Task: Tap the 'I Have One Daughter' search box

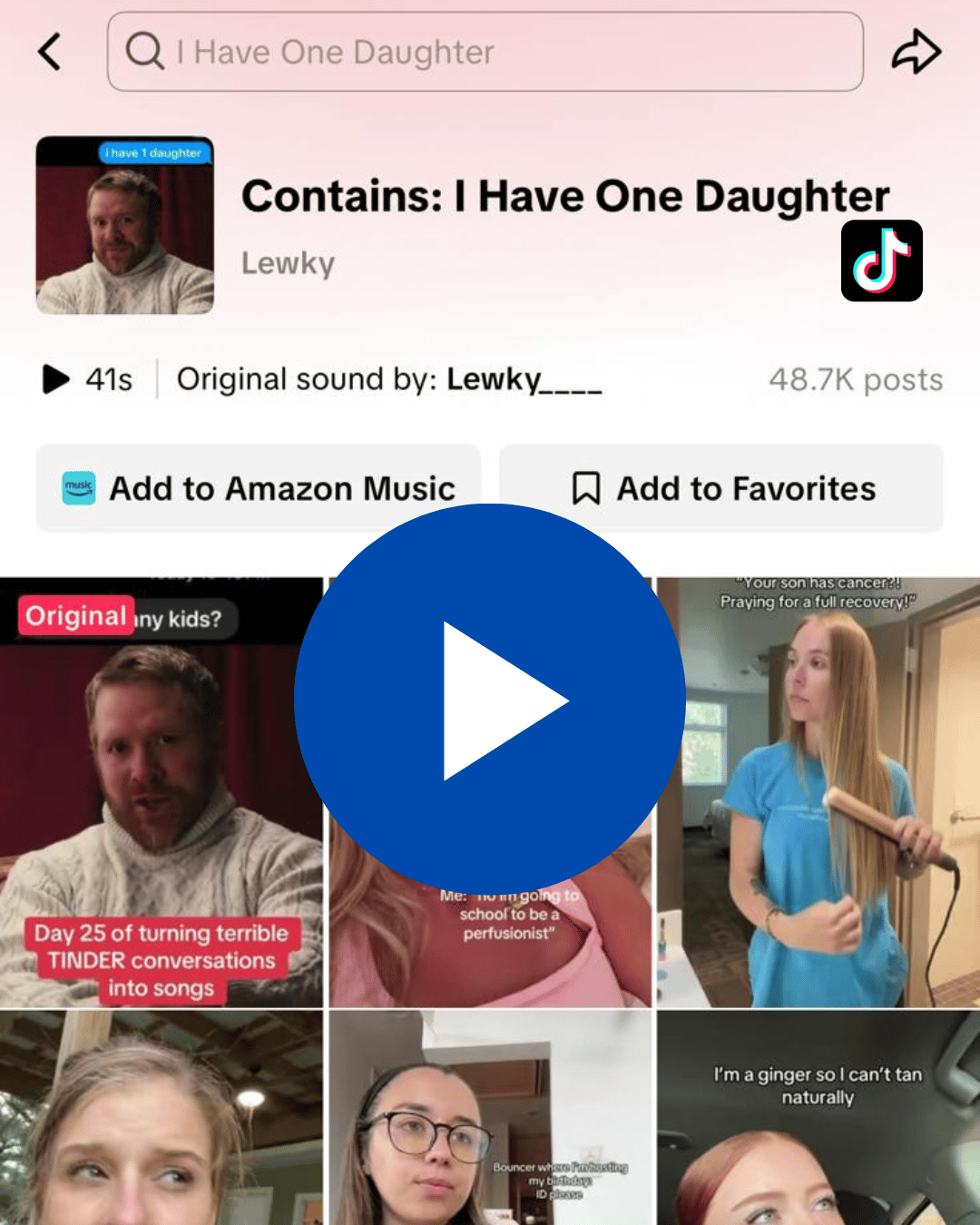Action: point(485,52)
